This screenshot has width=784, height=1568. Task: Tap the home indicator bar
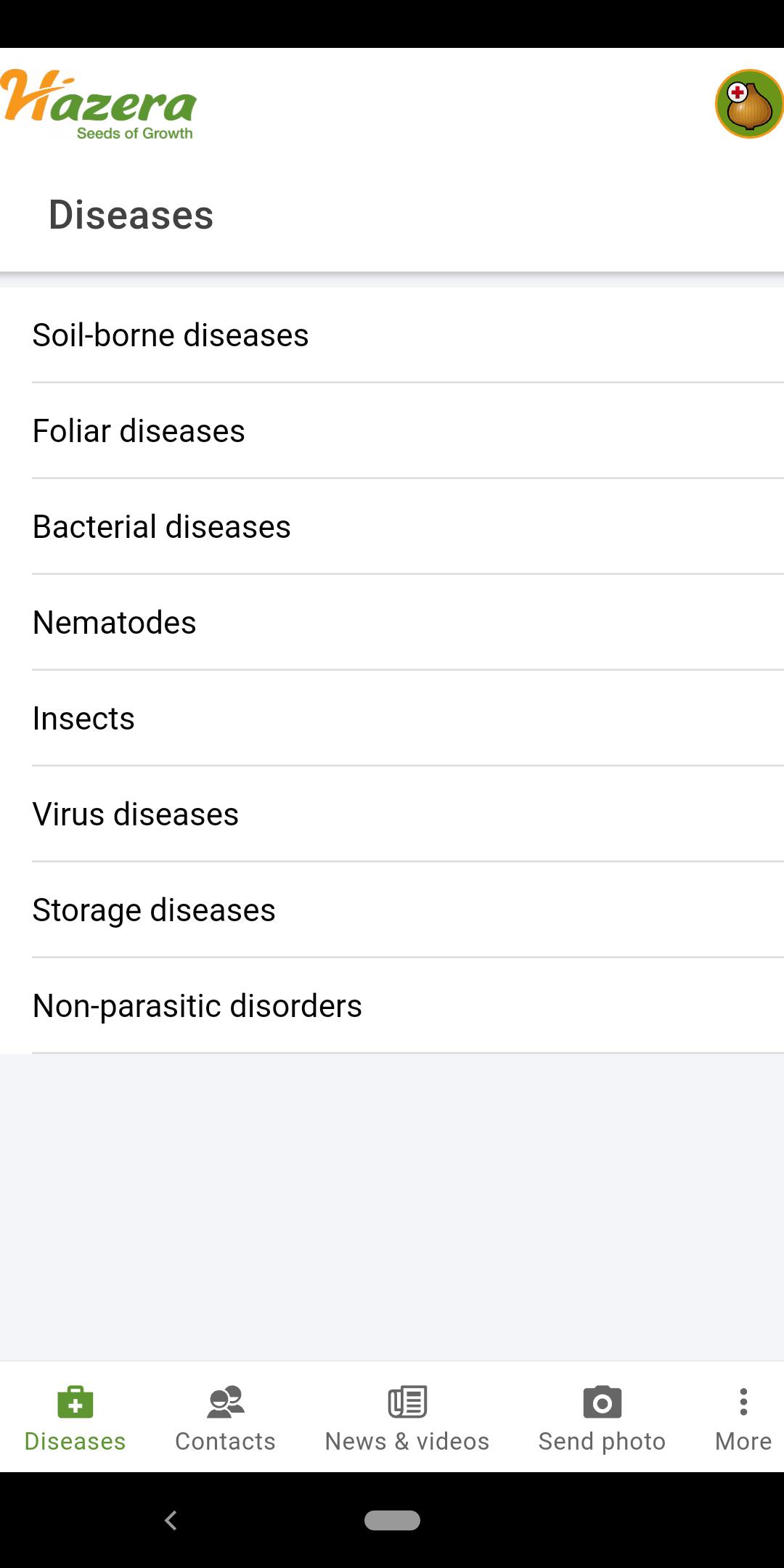392,1520
